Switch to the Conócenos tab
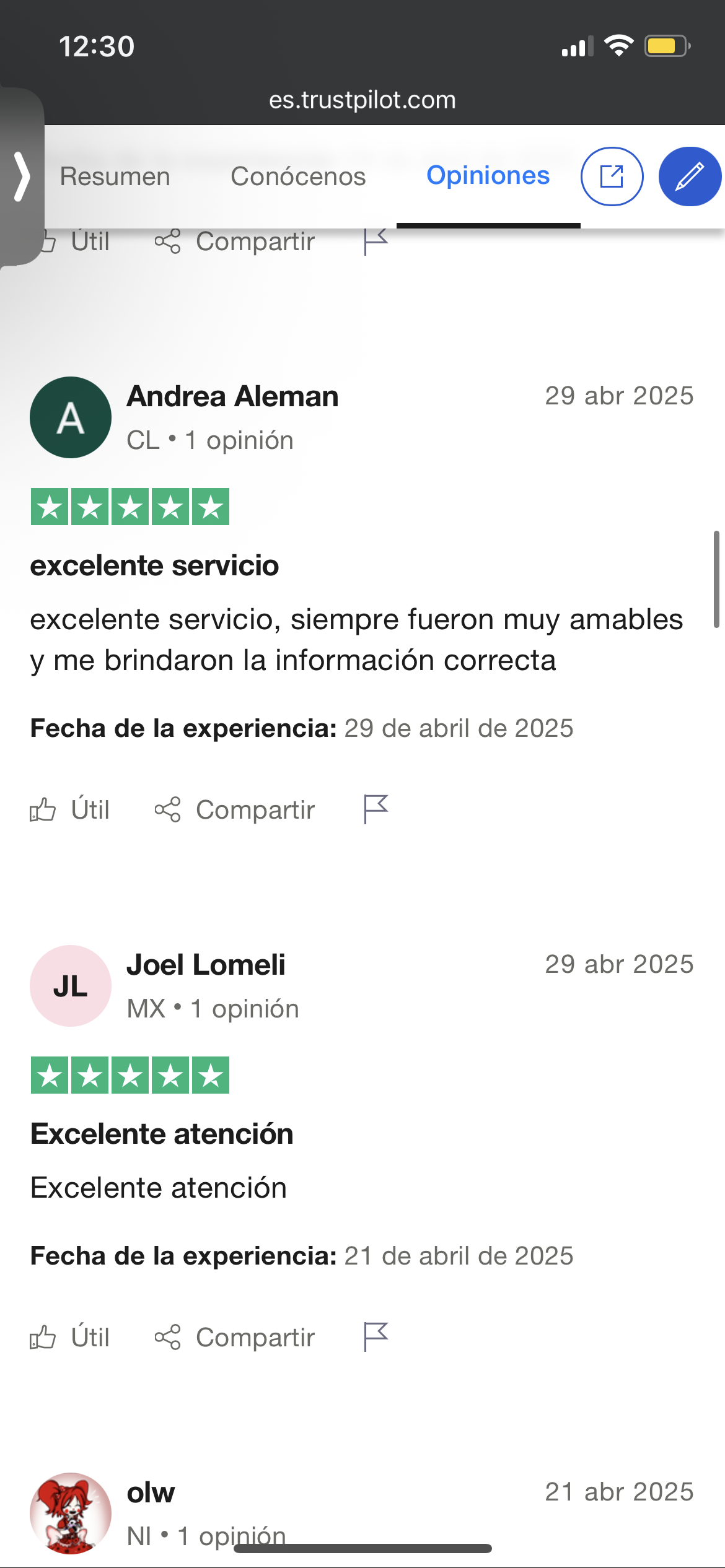Screen dimensions: 725x1568 click(x=298, y=176)
